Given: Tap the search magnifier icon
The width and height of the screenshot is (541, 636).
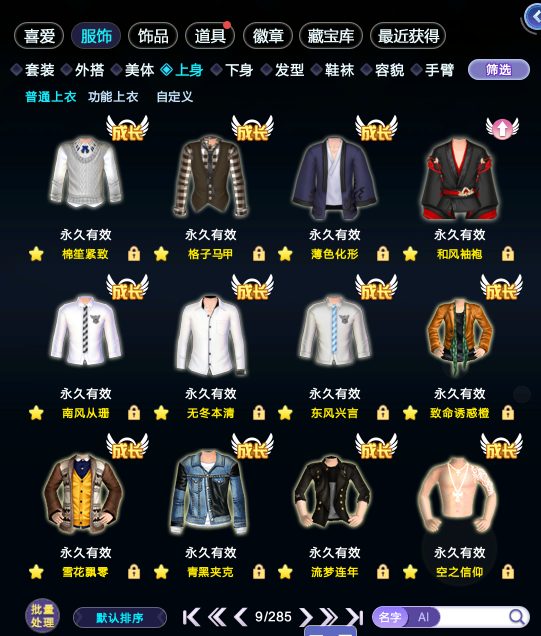Looking at the screenshot, I should coord(517,617).
